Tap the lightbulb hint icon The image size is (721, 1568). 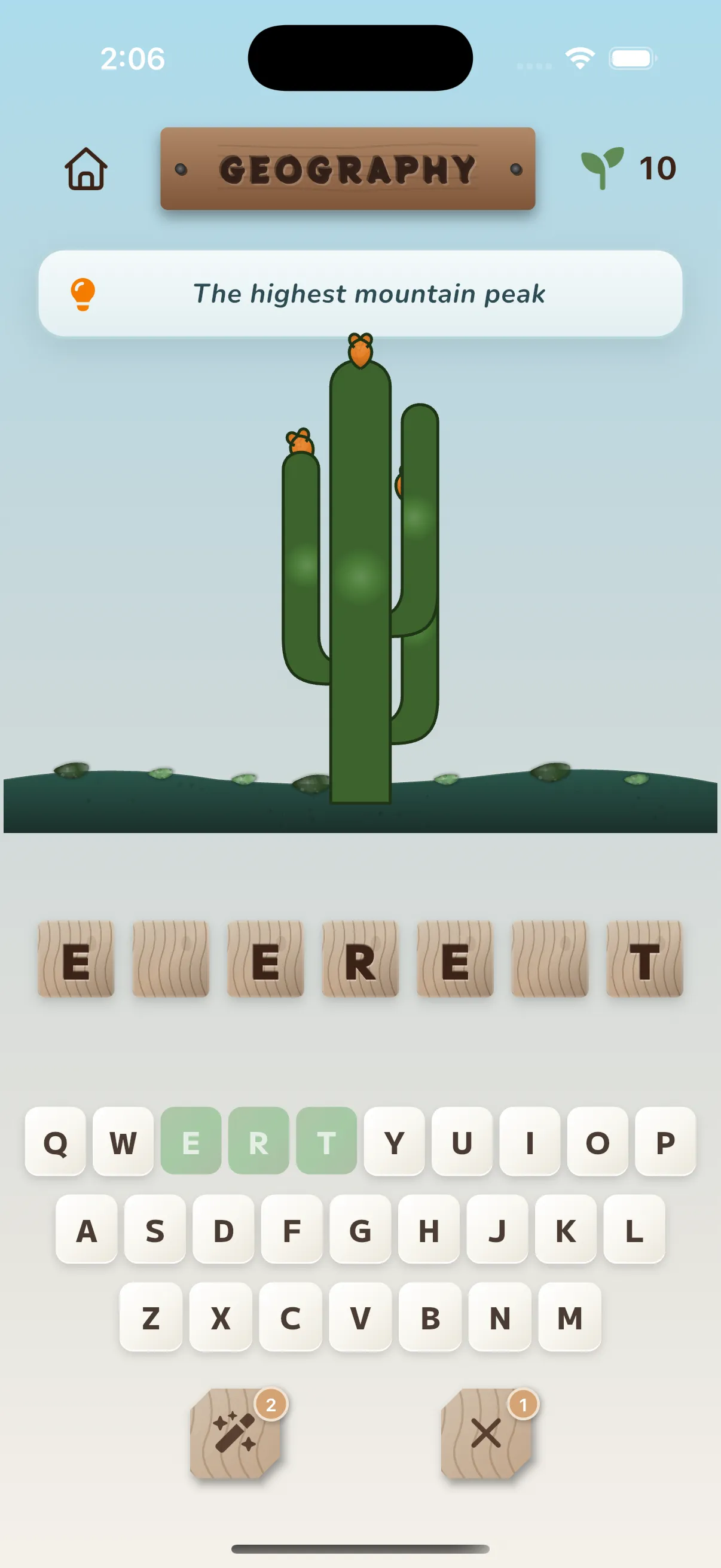tap(83, 294)
